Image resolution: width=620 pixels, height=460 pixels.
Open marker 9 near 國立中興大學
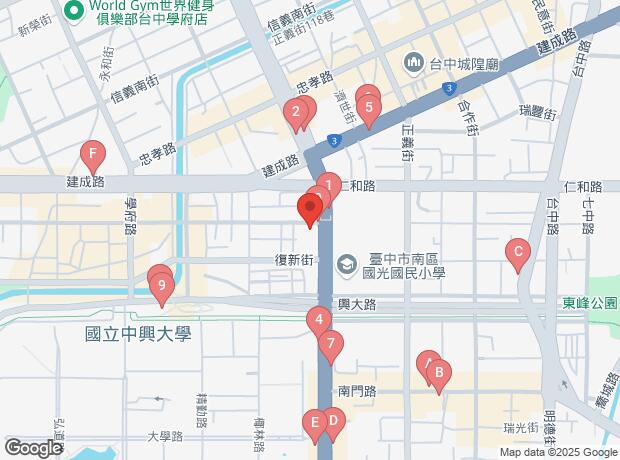click(x=162, y=286)
